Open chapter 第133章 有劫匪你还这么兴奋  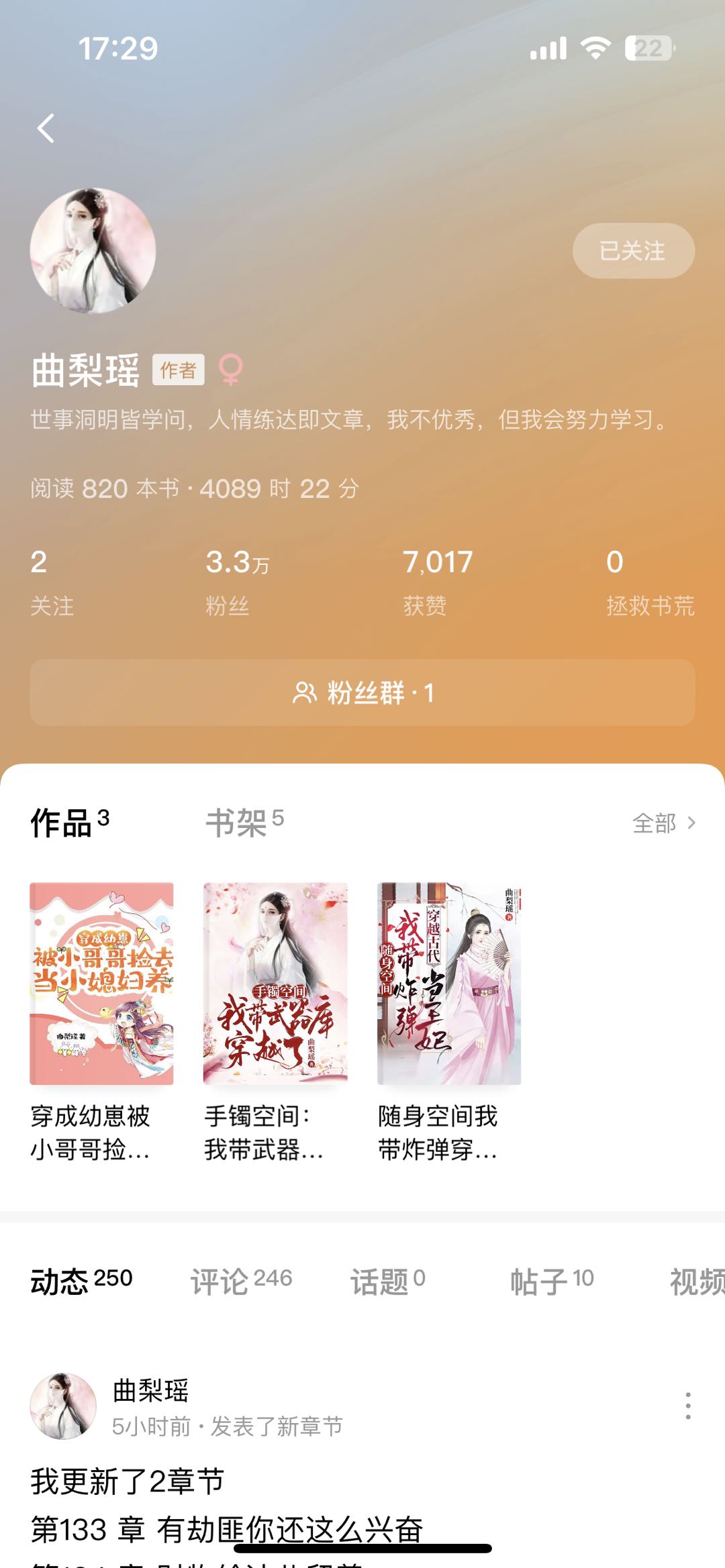(x=227, y=1530)
